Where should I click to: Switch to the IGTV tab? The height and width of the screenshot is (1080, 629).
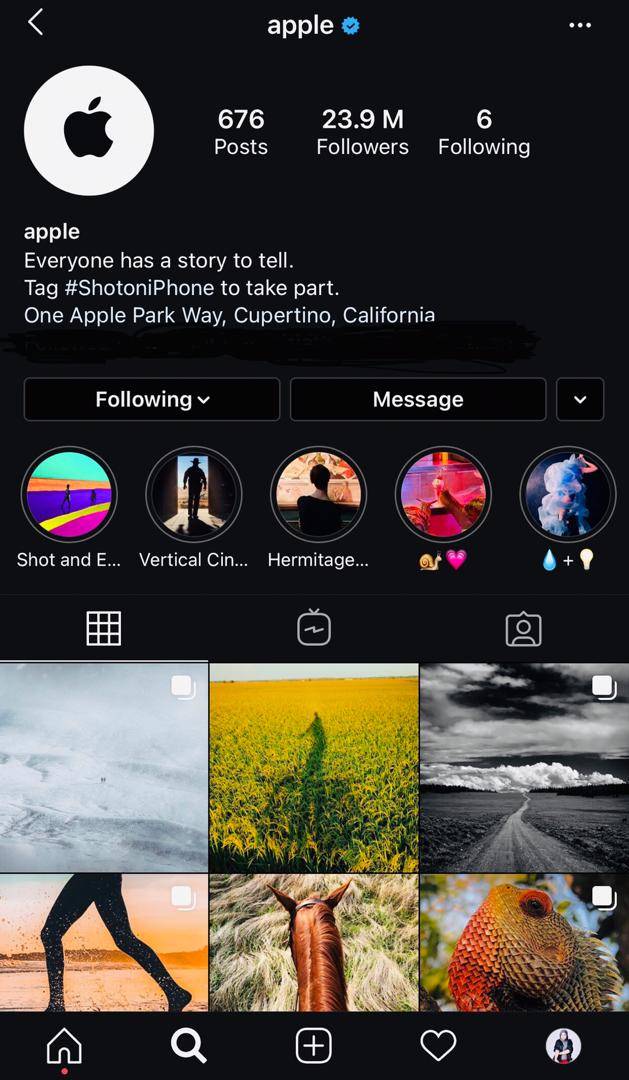314,628
